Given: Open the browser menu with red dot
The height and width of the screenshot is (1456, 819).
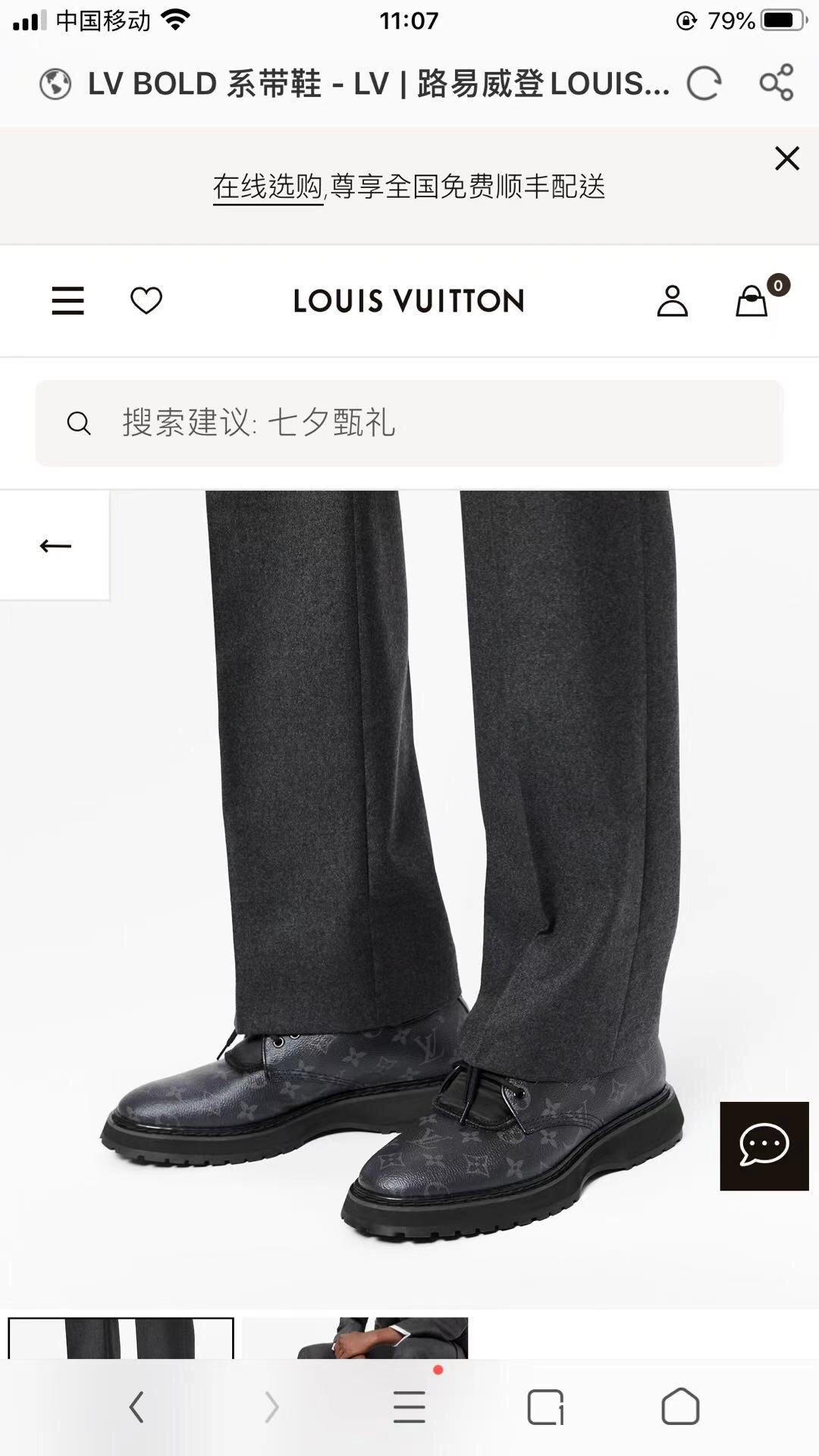Looking at the screenshot, I should (409, 1407).
